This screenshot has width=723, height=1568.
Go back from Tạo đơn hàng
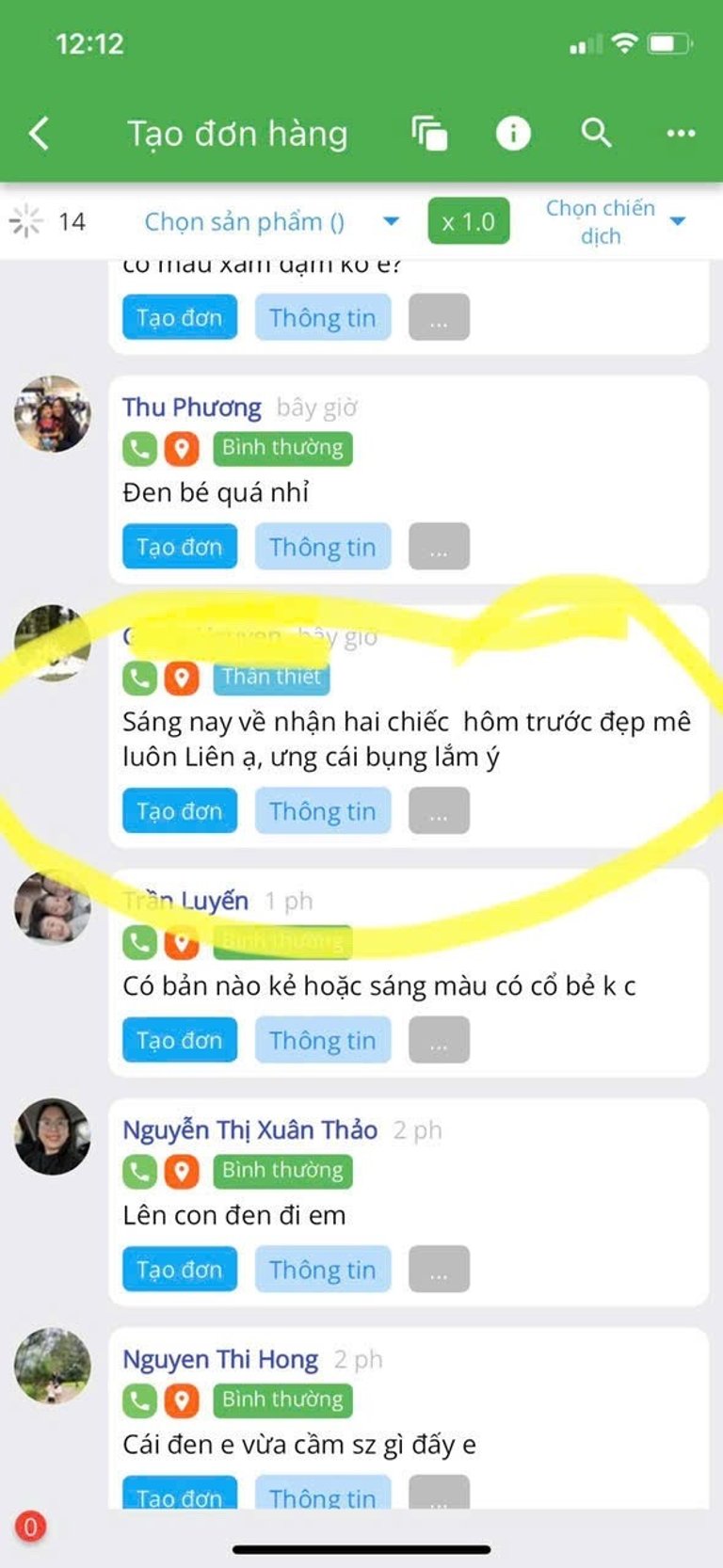(40, 134)
